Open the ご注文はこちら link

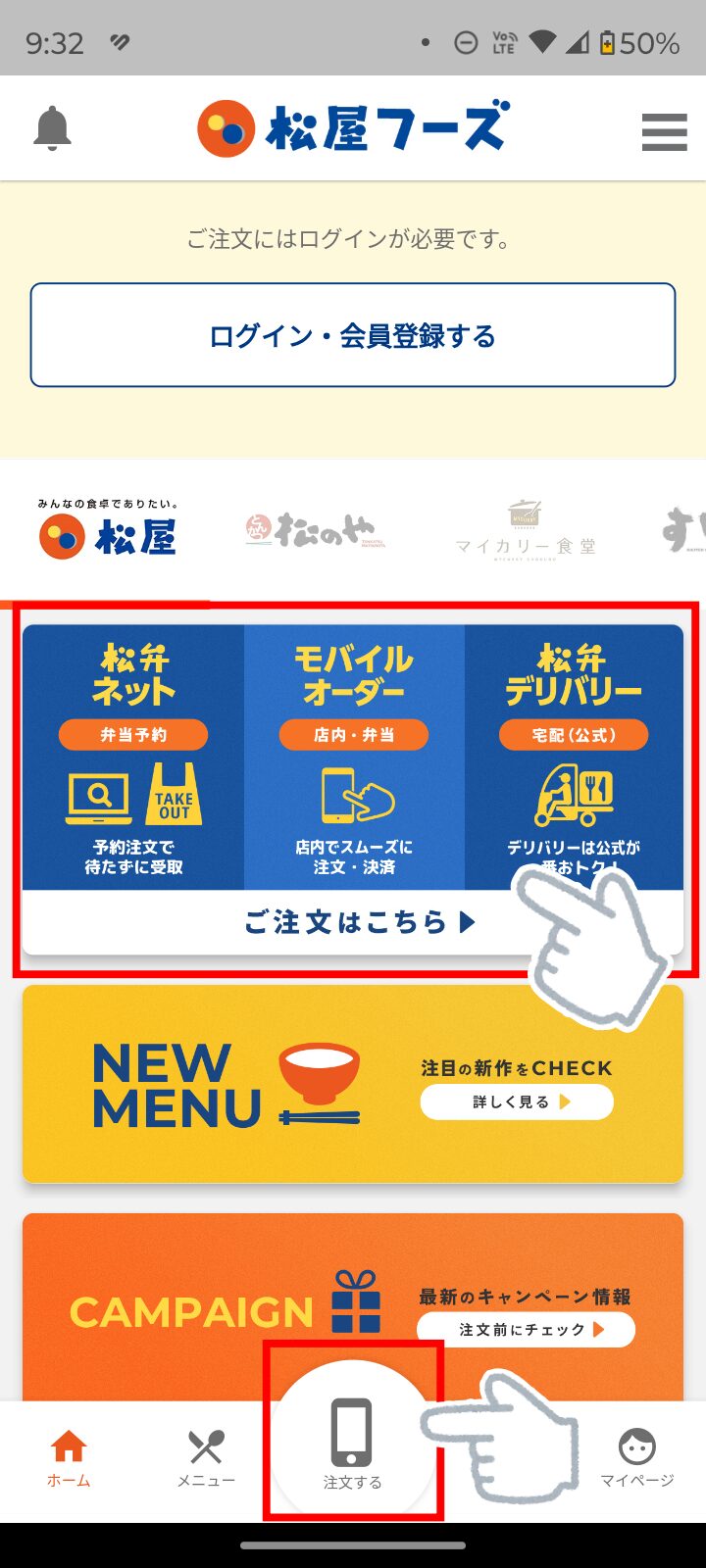[353, 922]
